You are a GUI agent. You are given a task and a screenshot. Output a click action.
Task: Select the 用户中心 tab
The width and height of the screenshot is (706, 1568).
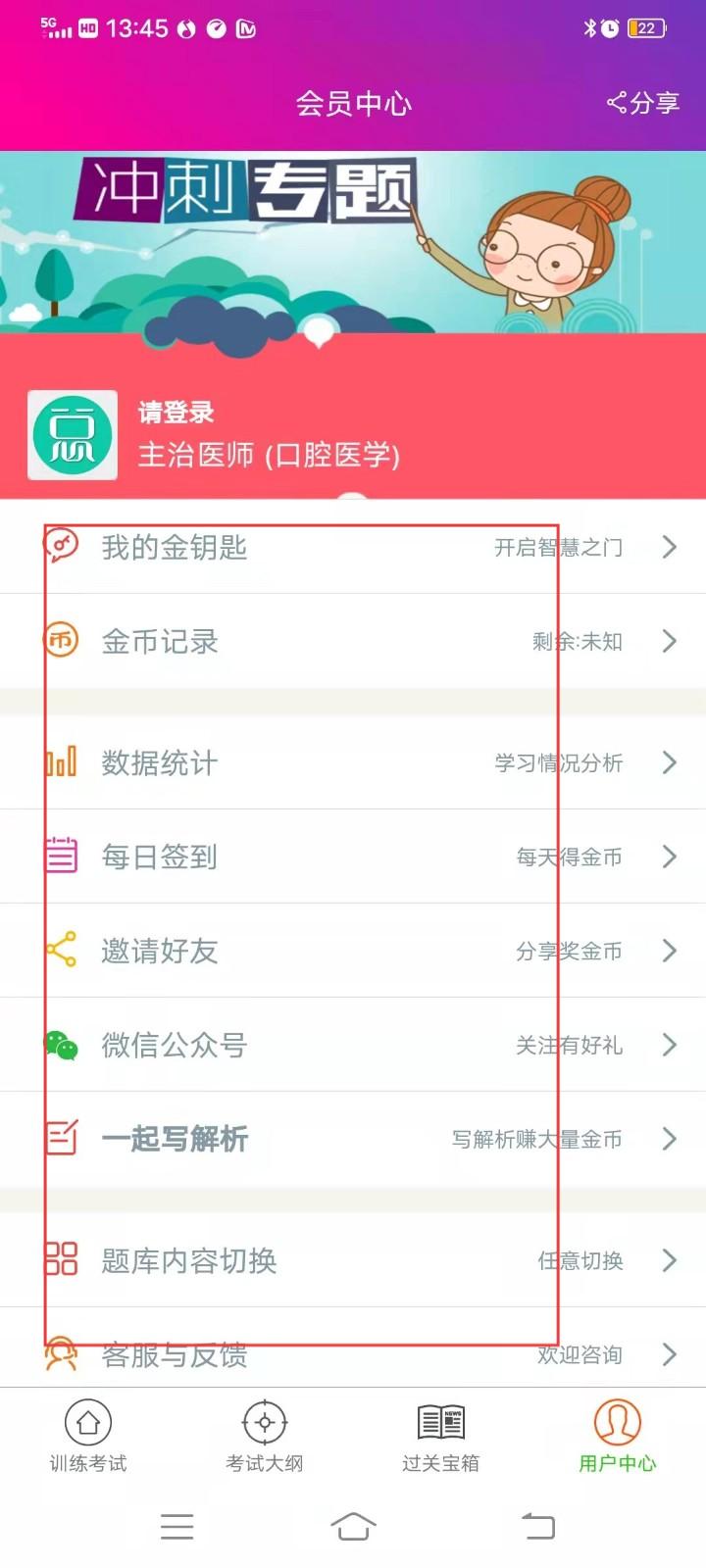click(618, 1437)
